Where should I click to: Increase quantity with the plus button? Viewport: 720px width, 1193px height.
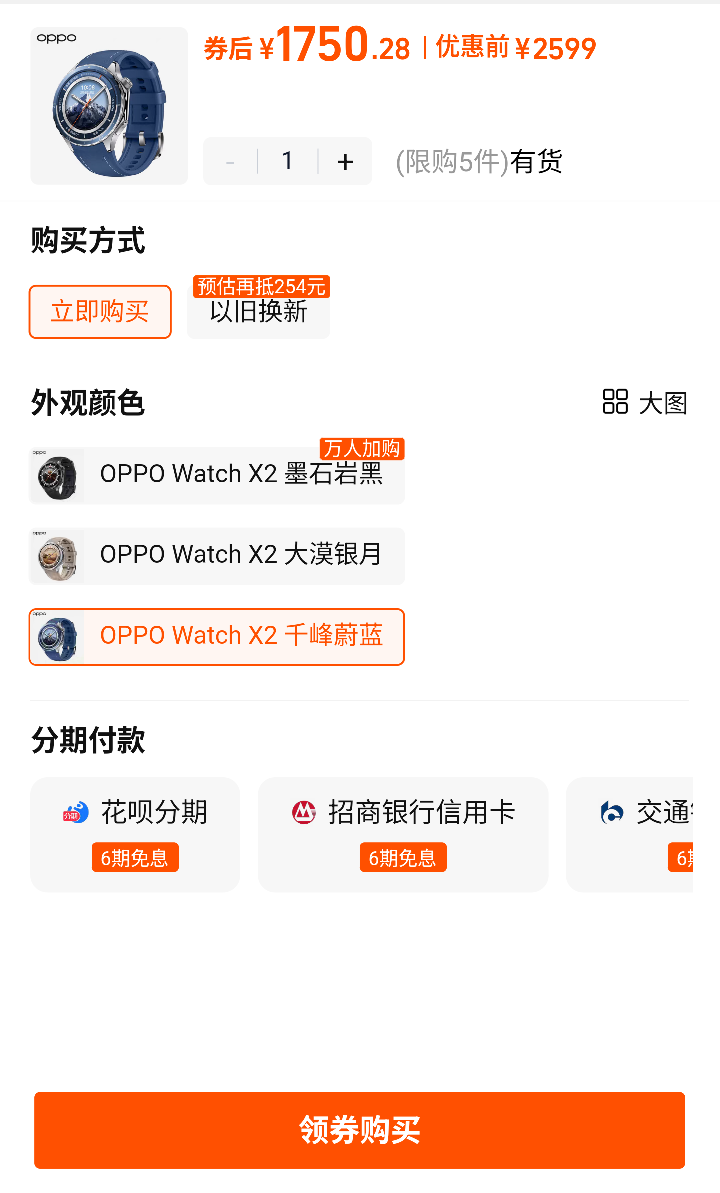tap(346, 161)
